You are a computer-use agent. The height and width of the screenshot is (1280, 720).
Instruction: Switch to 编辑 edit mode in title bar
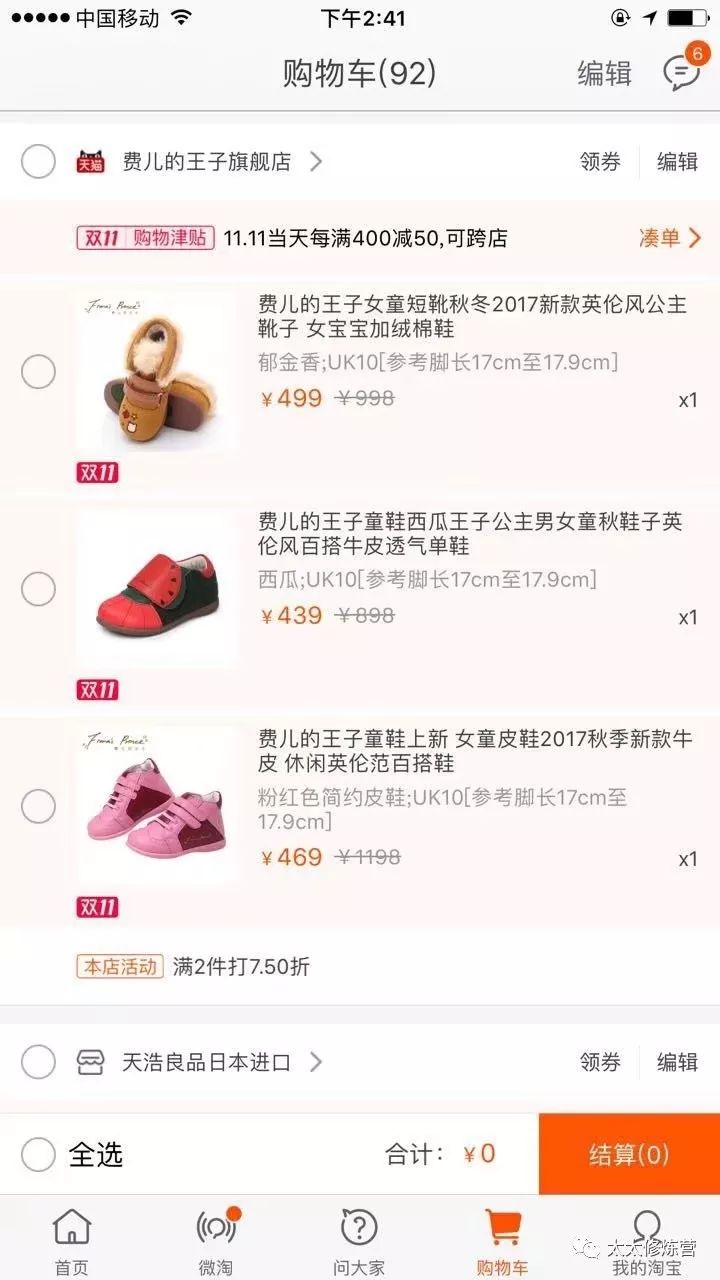coord(602,75)
